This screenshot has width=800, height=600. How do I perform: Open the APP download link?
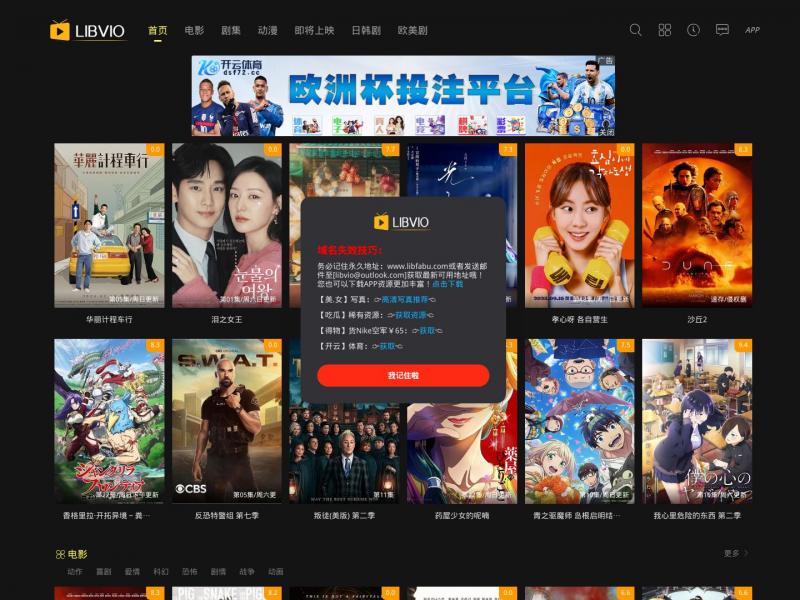pos(752,30)
